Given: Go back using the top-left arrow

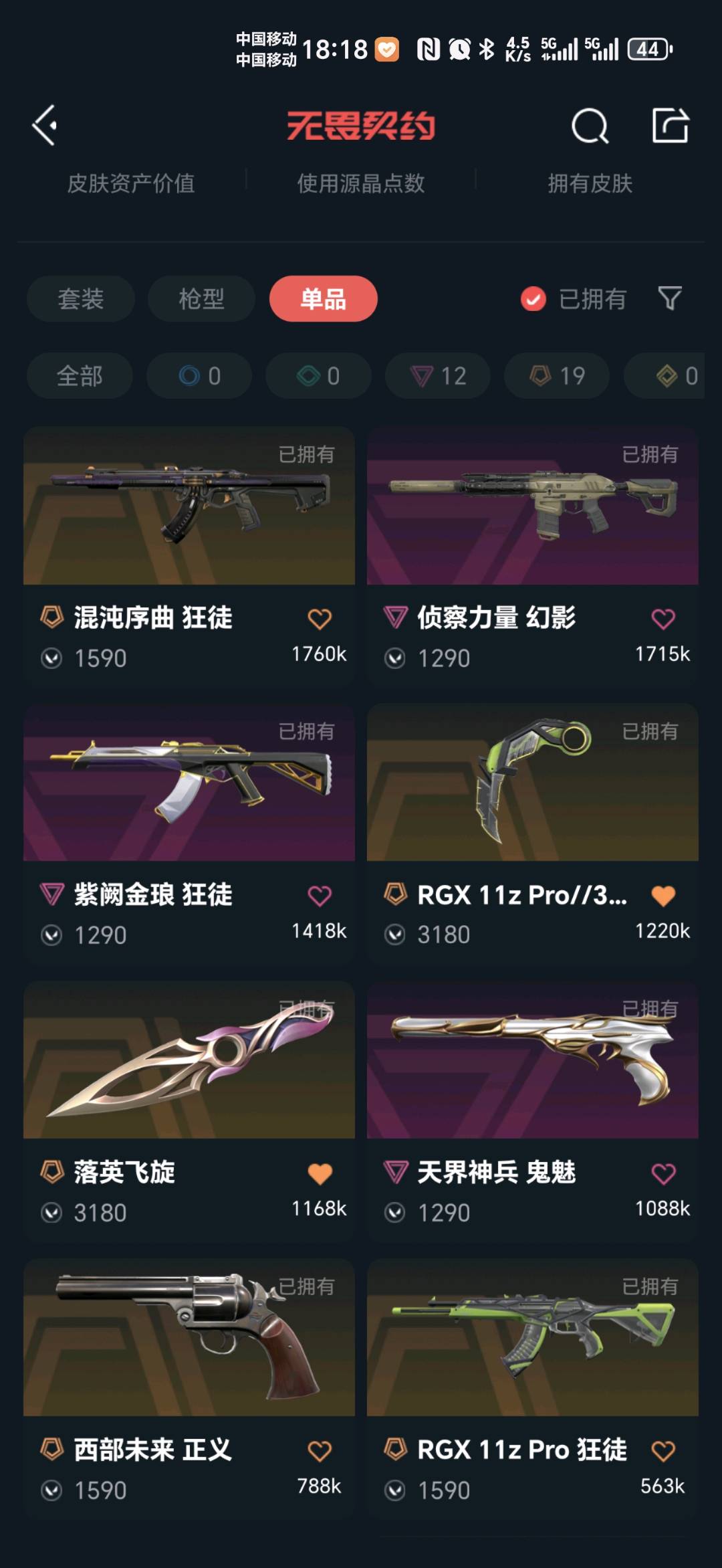Looking at the screenshot, I should click(45, 125).
